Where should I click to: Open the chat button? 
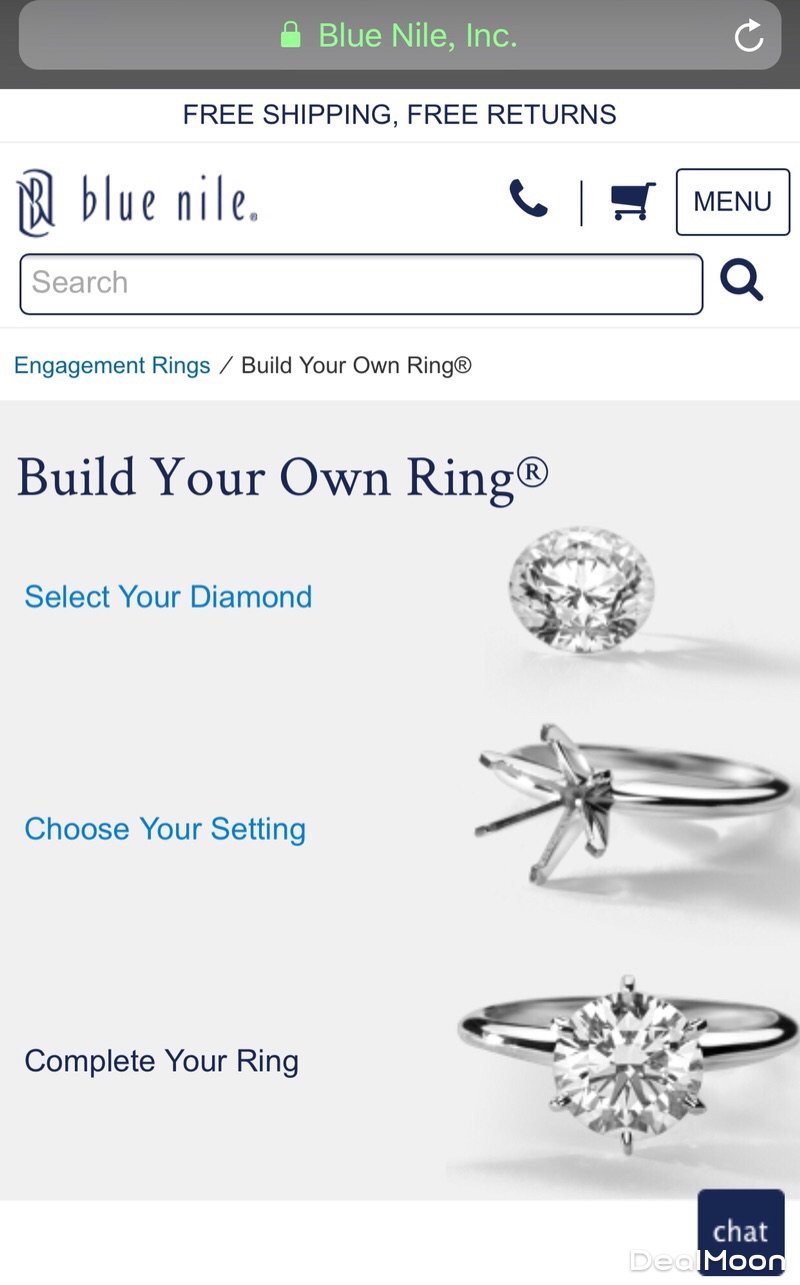click(x=740, y=1231)
